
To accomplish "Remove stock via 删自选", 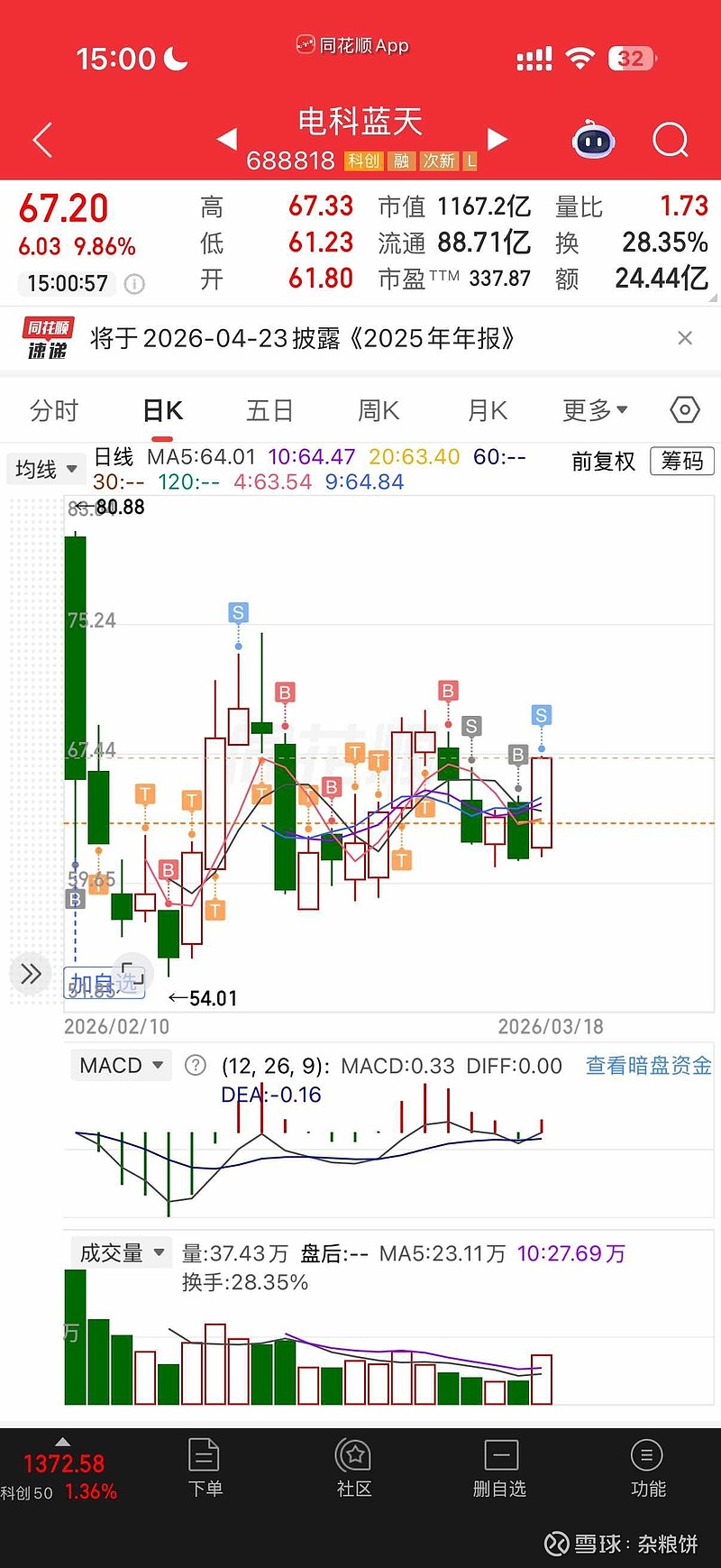I will pos(500,1469).
